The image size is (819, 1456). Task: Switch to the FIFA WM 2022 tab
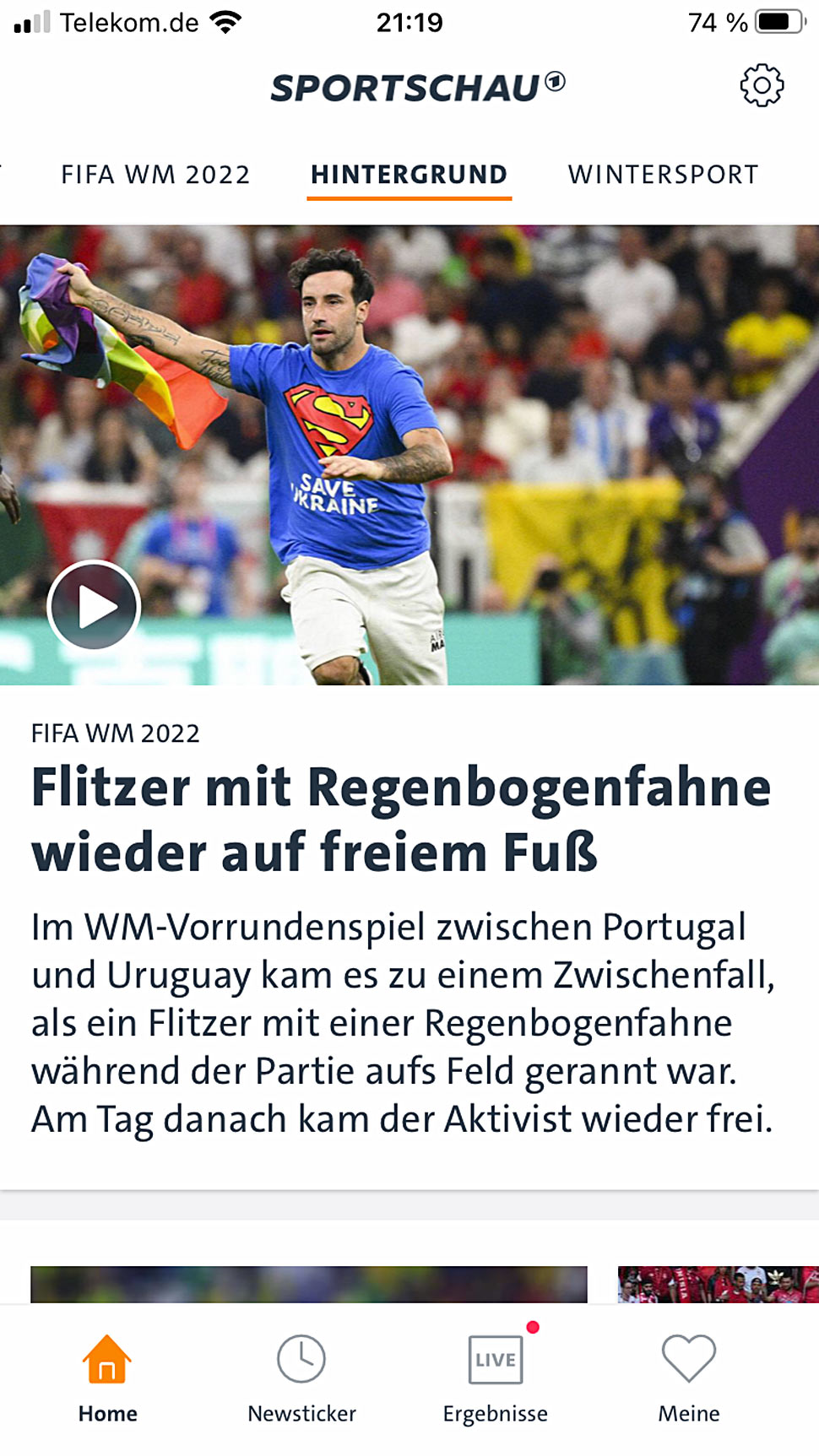(x=155, y=175)
